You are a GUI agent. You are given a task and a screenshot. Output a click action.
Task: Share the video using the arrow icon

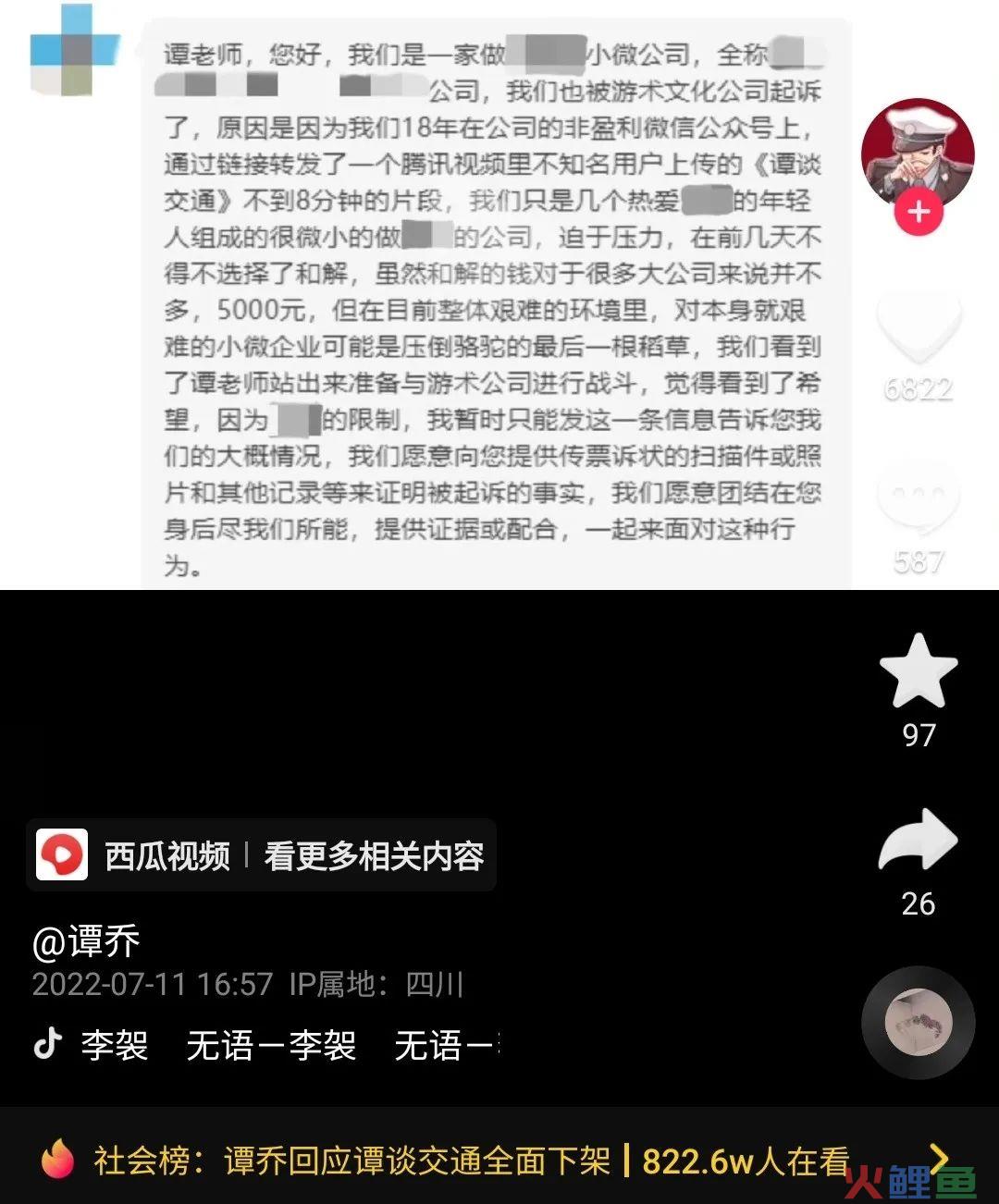(x=918, y=841)
